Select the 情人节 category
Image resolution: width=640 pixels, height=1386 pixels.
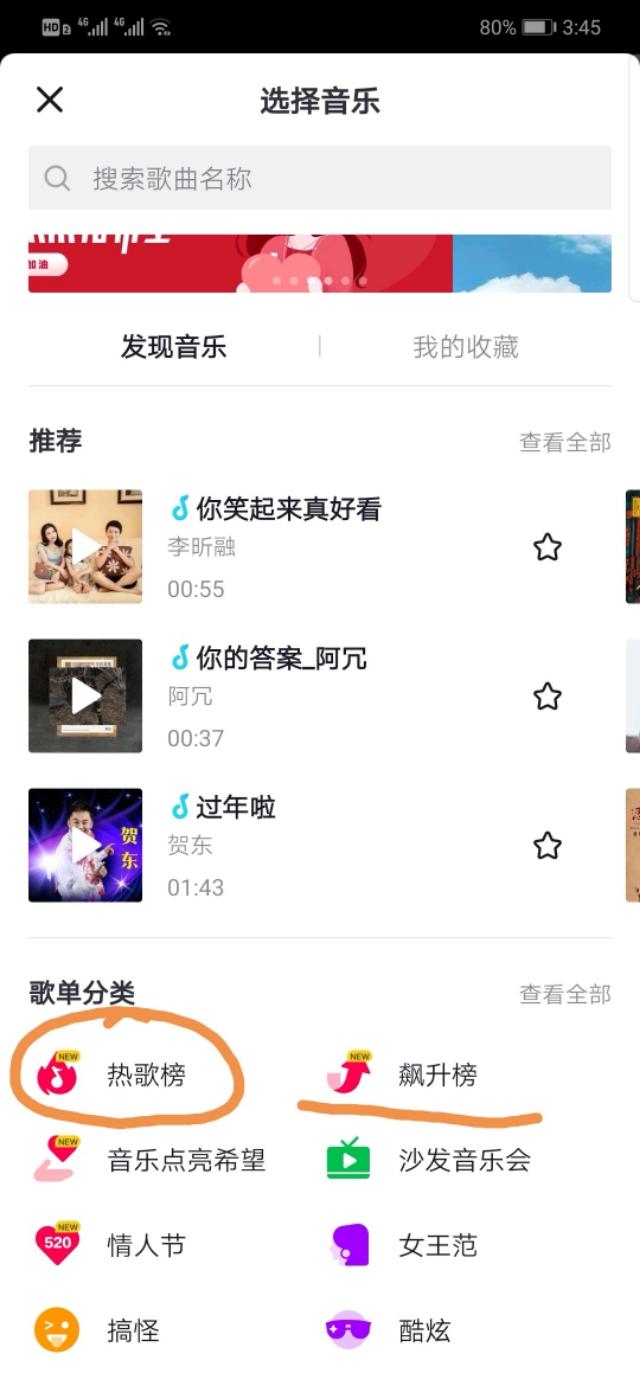(145, 1245)
